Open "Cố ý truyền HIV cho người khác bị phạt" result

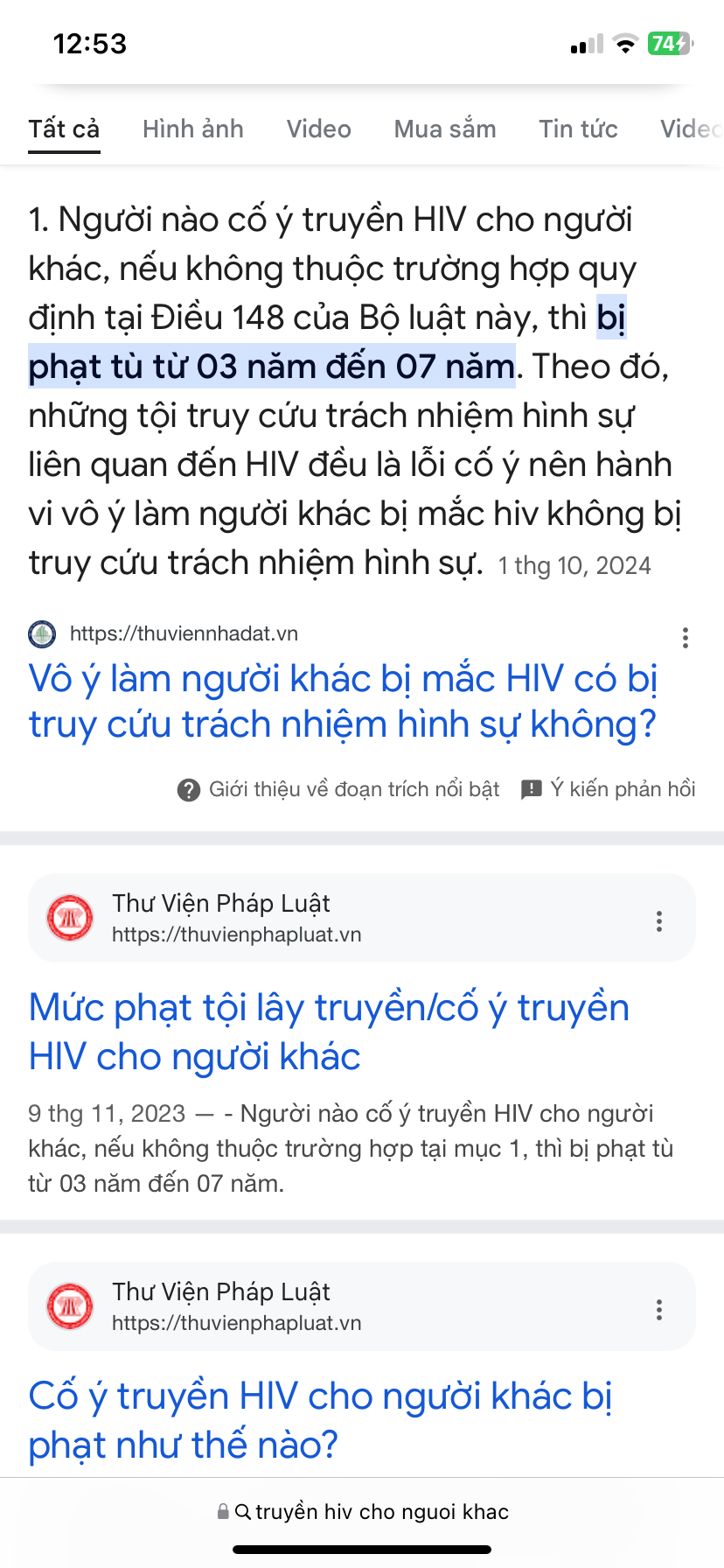tap(319, 1420)
